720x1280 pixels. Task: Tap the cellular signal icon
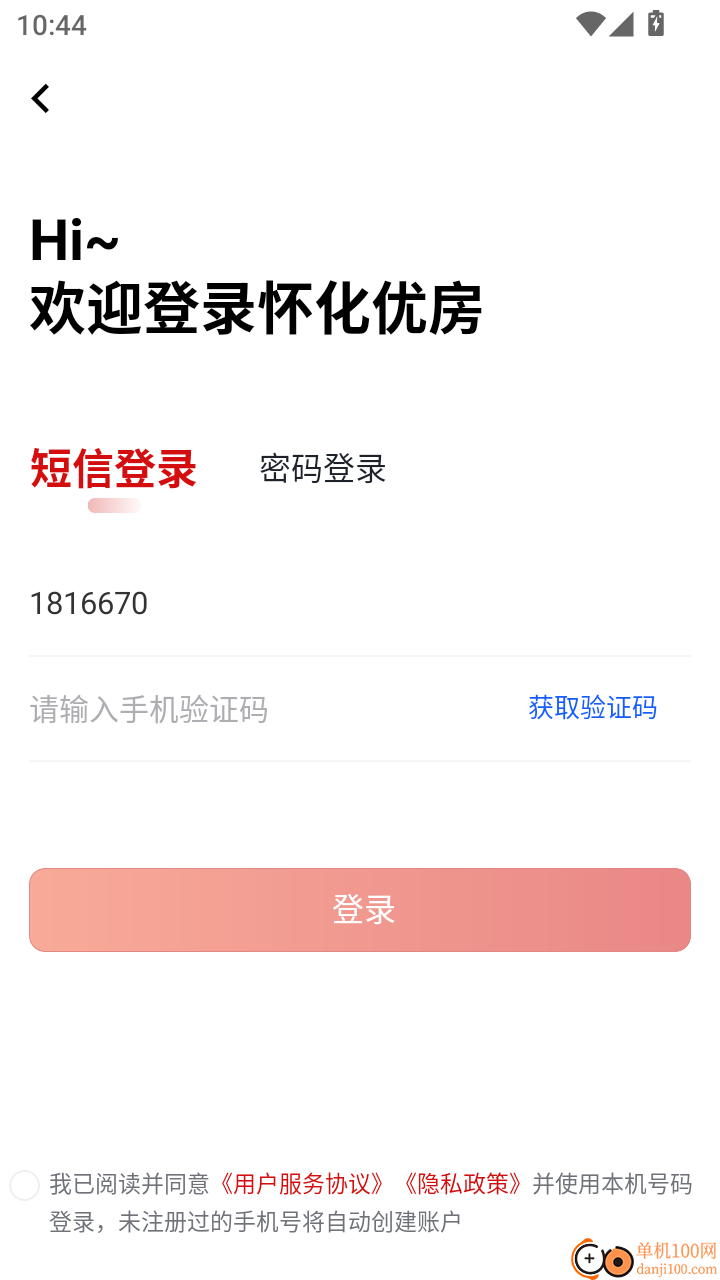point(622,24)
